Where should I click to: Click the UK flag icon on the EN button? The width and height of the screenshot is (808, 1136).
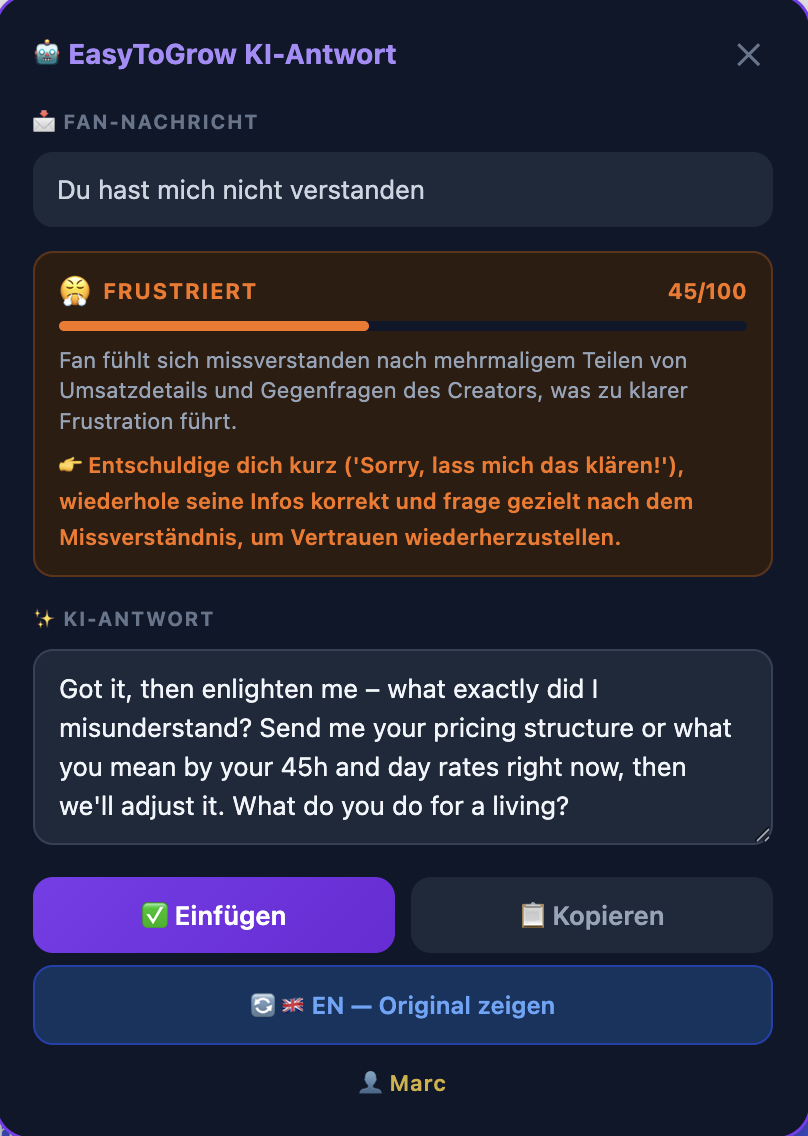291,1005
